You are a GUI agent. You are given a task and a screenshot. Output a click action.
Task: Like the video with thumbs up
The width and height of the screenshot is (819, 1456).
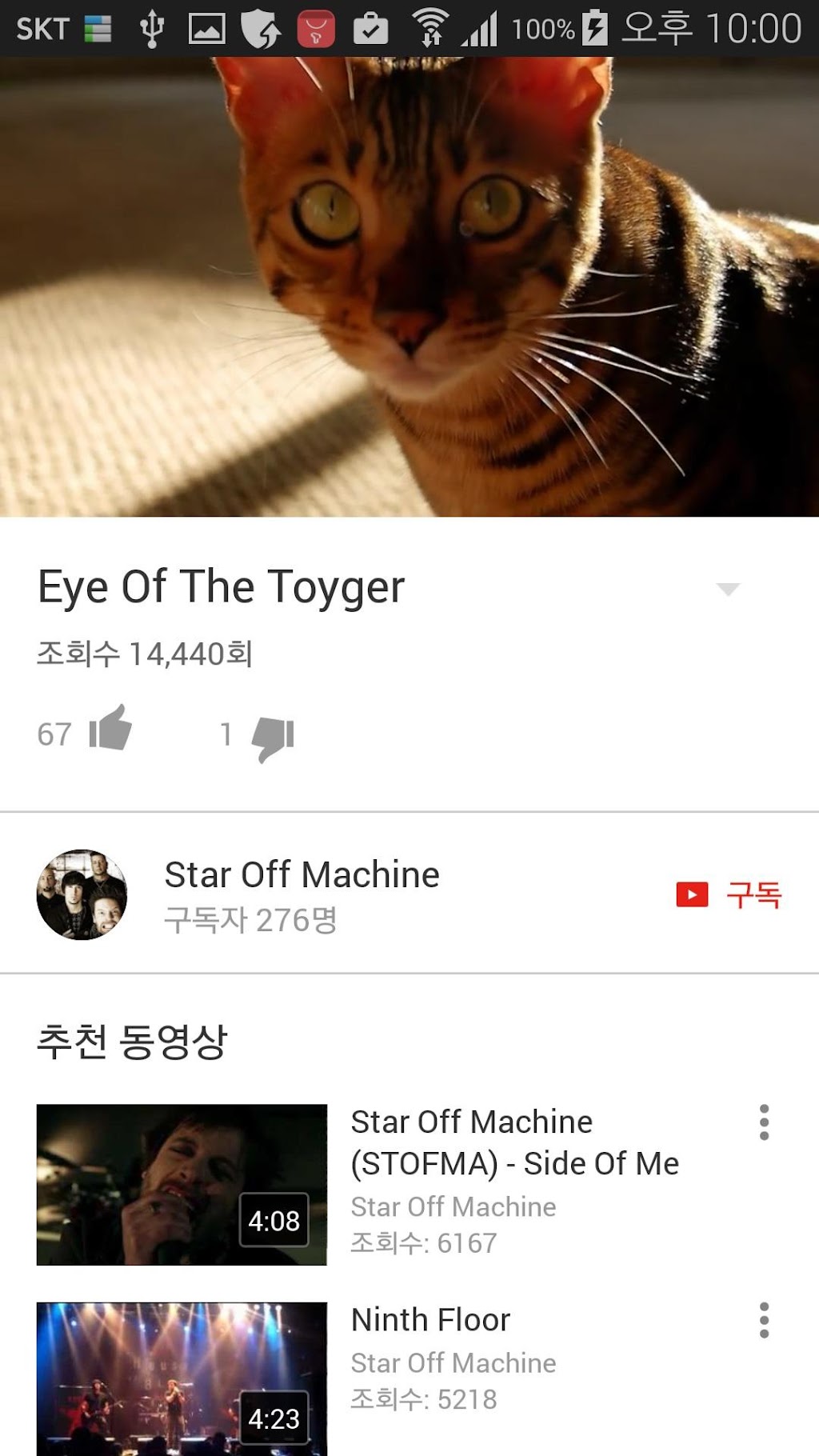point(110,729)
